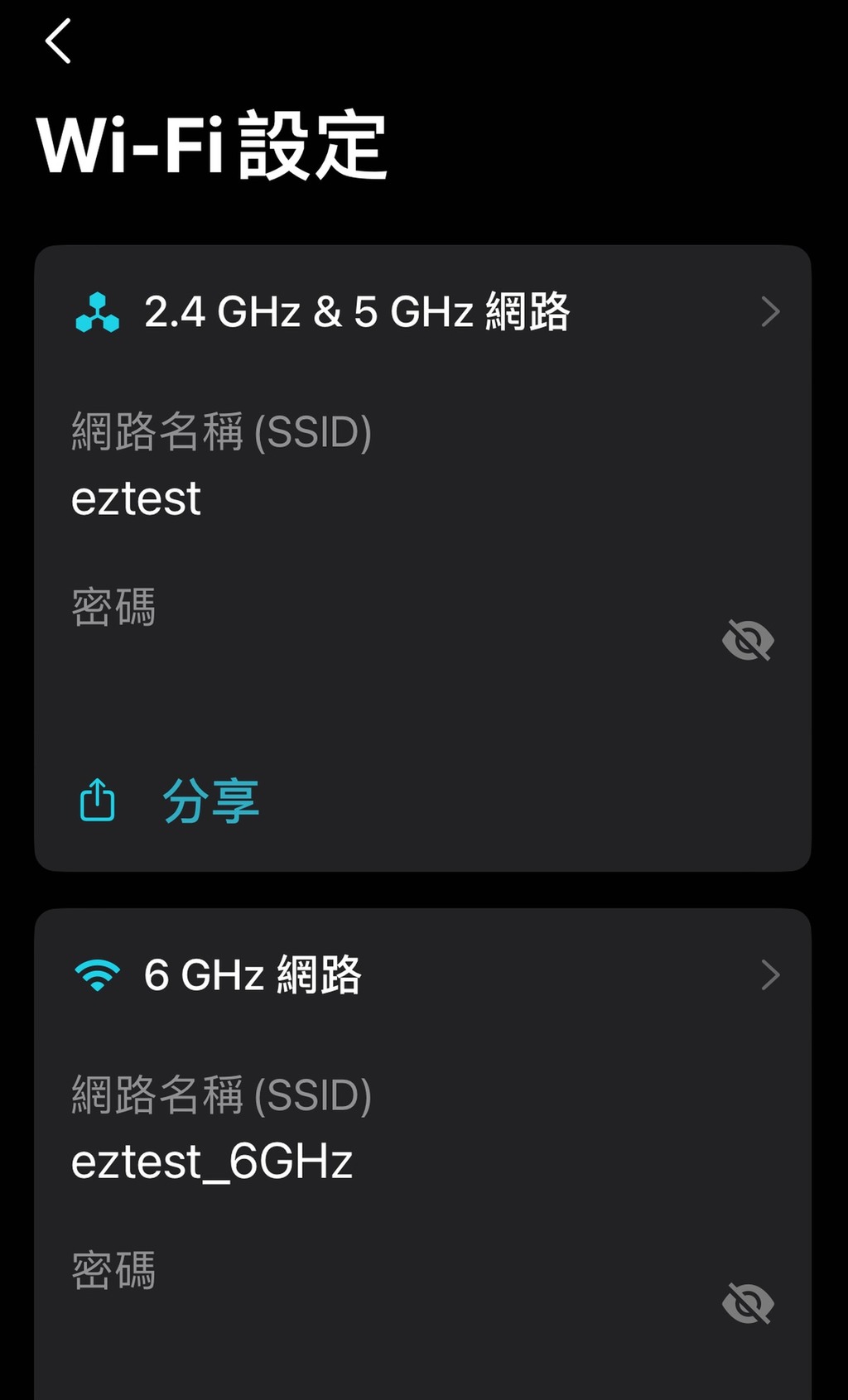Open advanced settings with the top card chevron
This screenshot has height=1400, width=848.
770,311
